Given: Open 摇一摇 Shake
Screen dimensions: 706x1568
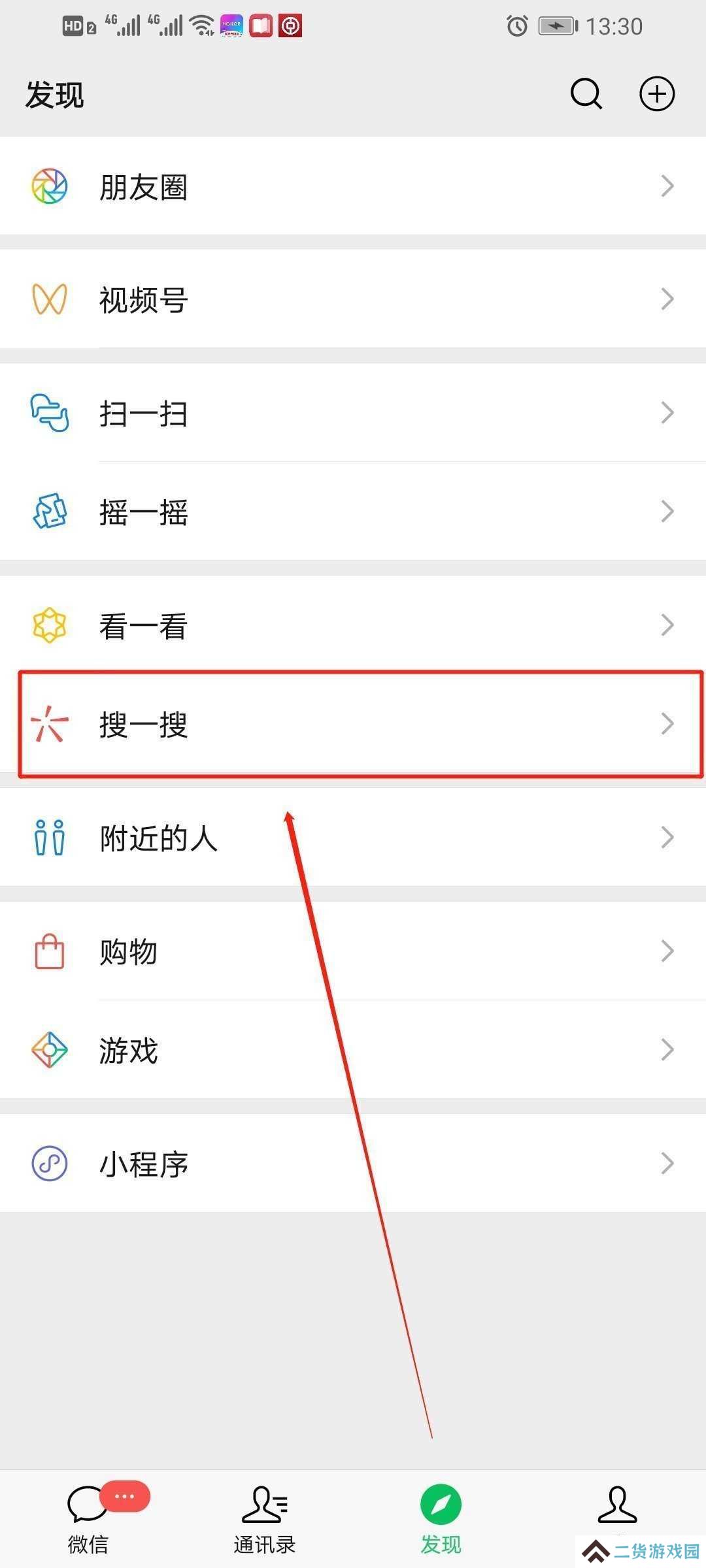Looking at the screenshot, I should pos(353,512).
